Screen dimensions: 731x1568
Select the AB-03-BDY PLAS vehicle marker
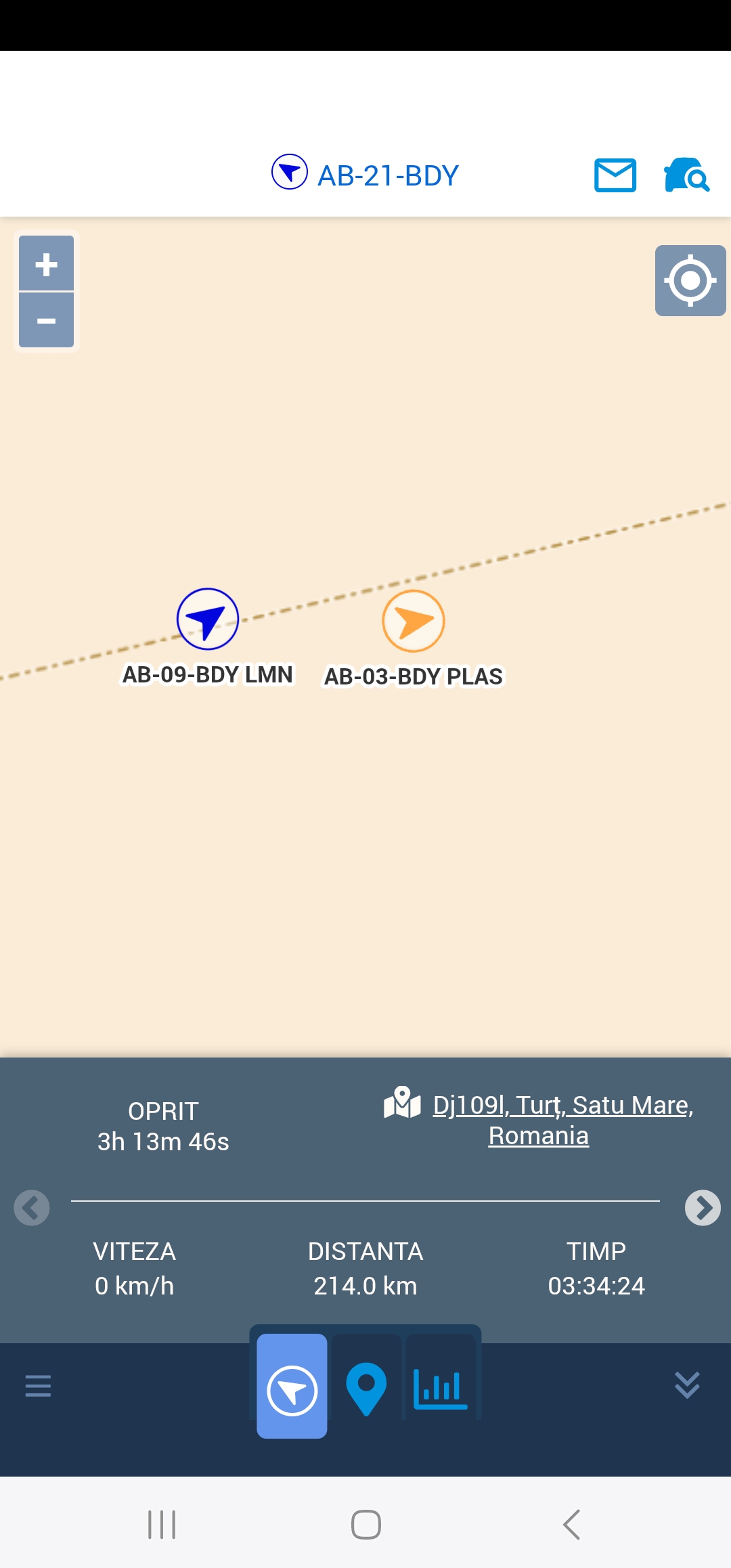point(414,621)
